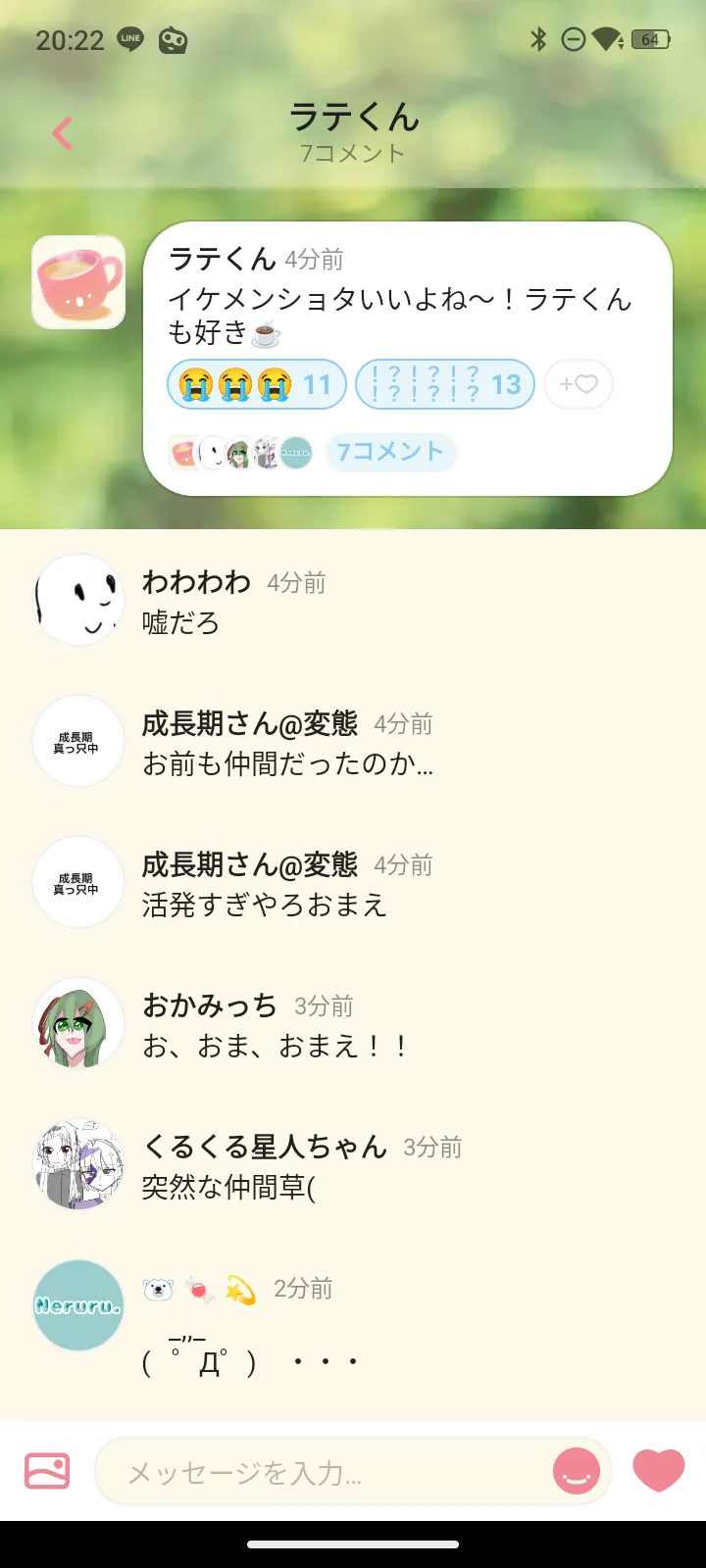Viewport: 706px width, 1568px height.
Task: Open avatar beside お前も仲間だったのか comment
Action: tap(78, 741)
